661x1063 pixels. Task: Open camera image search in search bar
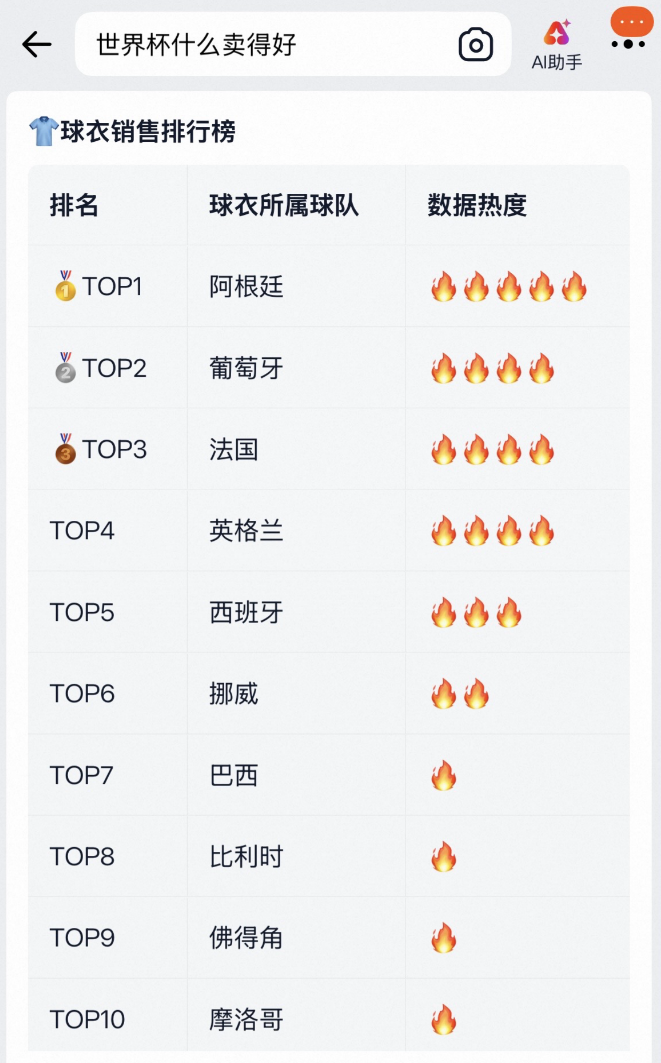tap(476, 45)
